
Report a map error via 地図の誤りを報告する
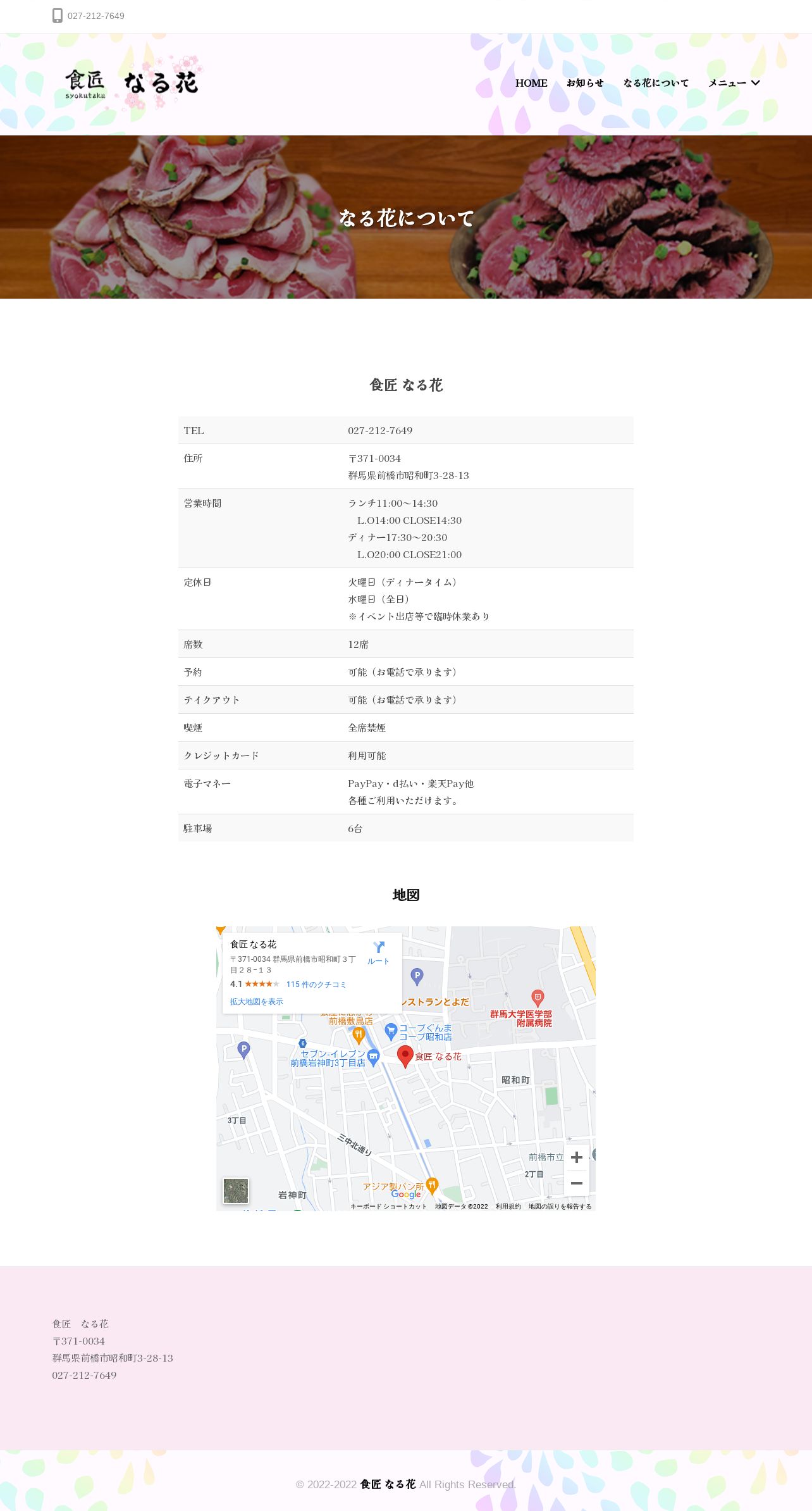(x=560, y=1207)
